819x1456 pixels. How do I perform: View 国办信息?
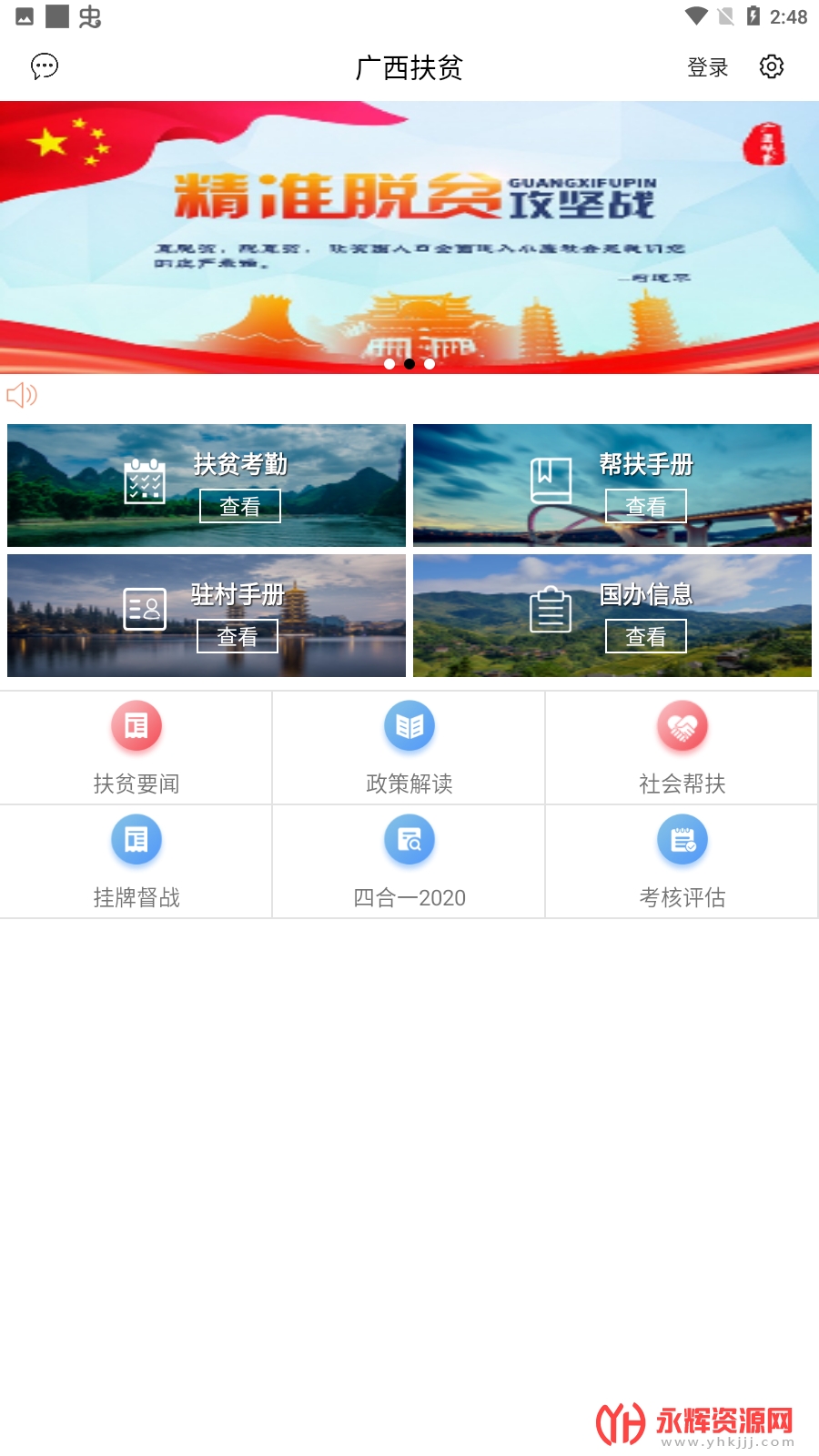[x=646, y=636]
